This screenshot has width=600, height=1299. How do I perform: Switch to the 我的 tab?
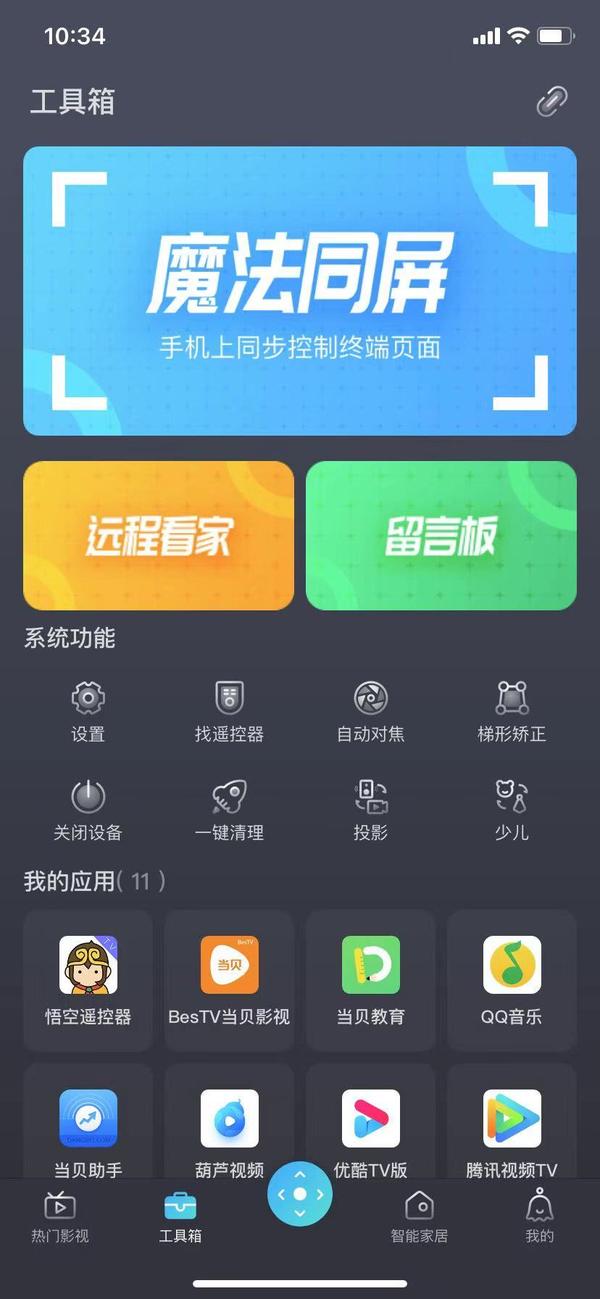coord(539,1216)
